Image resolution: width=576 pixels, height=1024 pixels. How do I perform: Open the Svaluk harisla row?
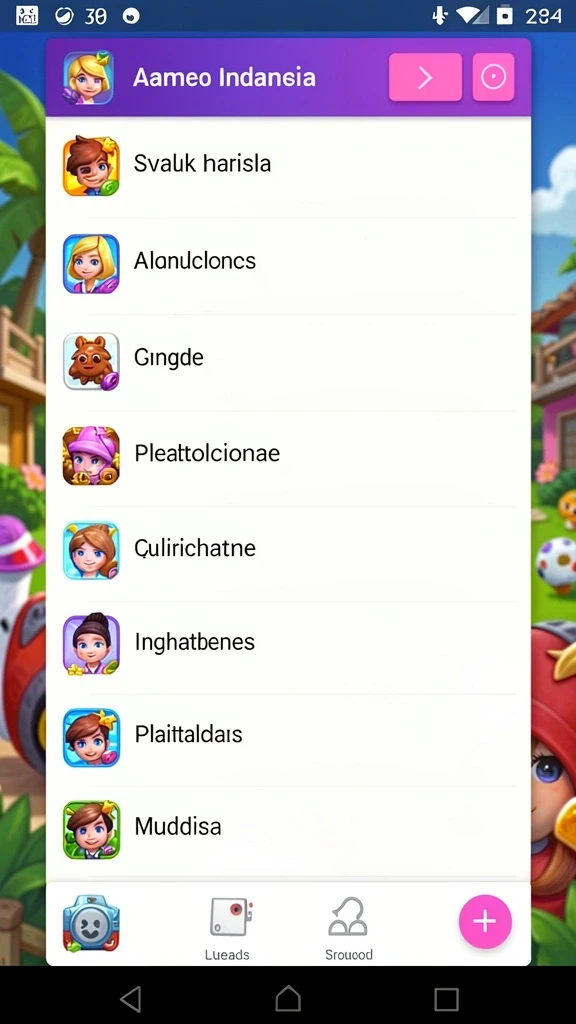coord(288,165)
